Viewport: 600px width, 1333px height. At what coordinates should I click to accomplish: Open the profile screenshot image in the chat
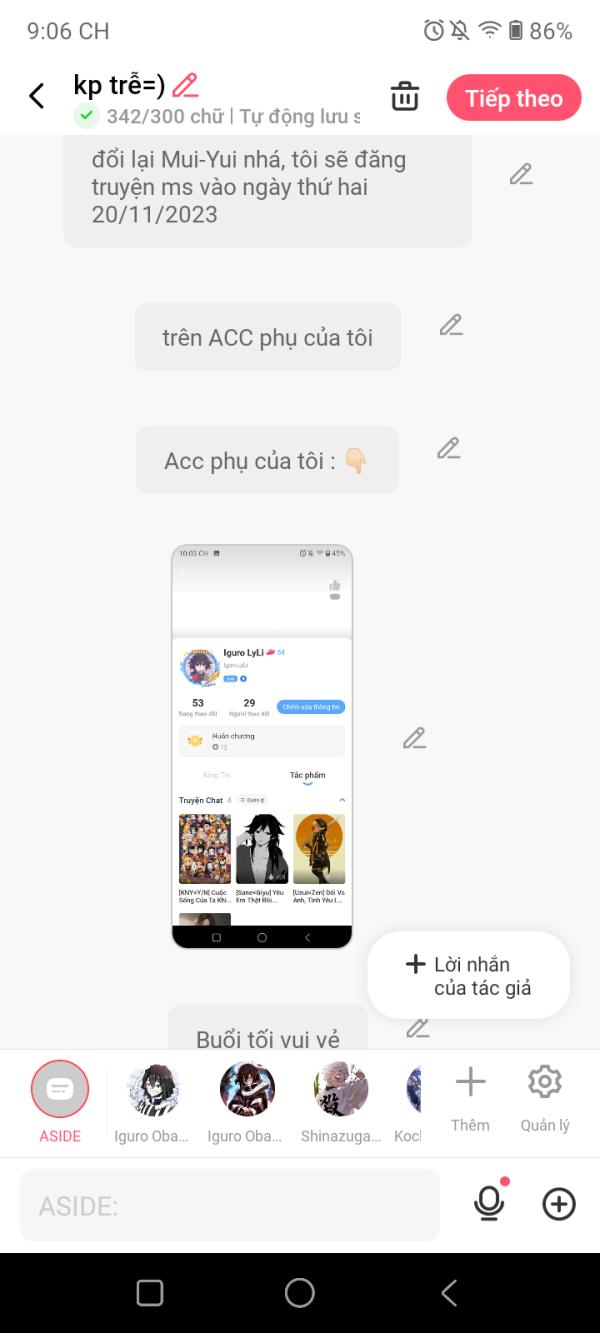pos(262,746)
